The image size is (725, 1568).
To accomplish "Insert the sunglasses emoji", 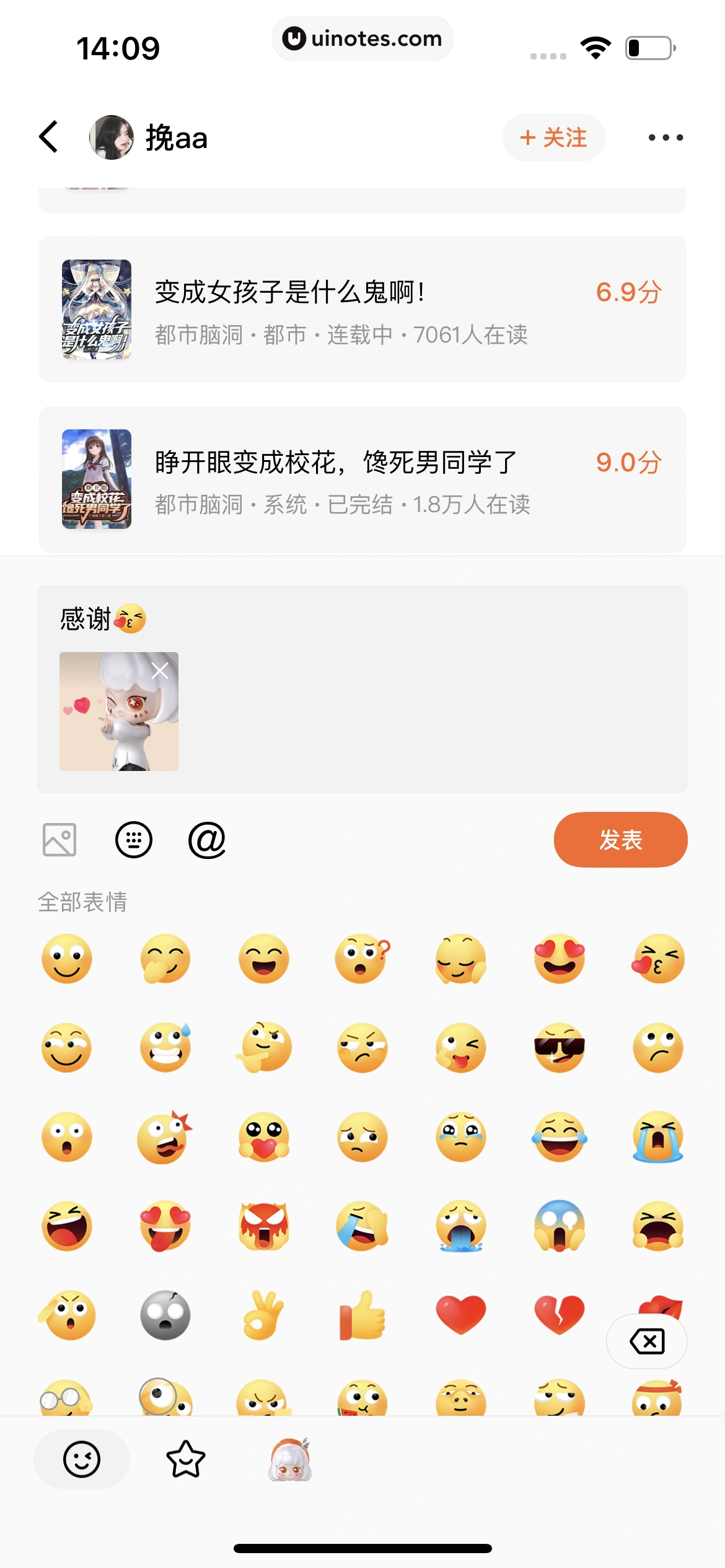I will click(x=560, y=1048).
